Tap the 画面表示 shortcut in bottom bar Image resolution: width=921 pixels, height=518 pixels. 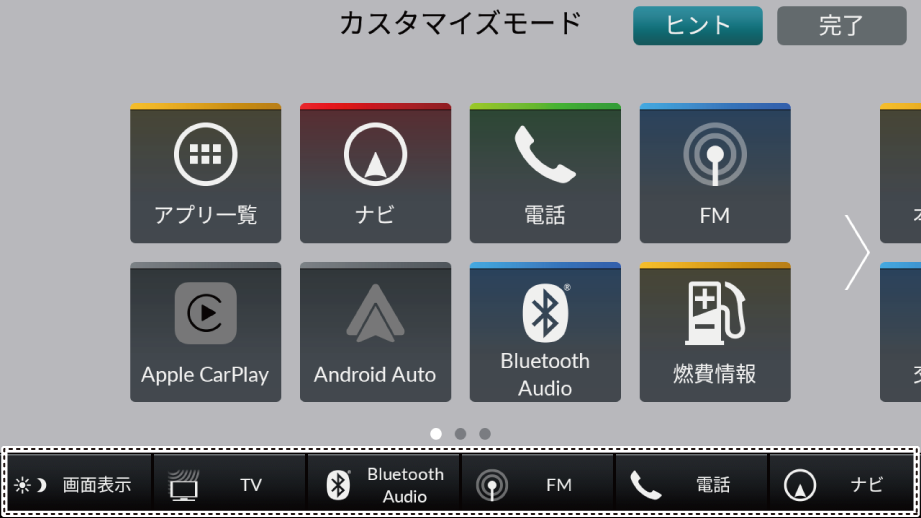(x=78, y=485)
